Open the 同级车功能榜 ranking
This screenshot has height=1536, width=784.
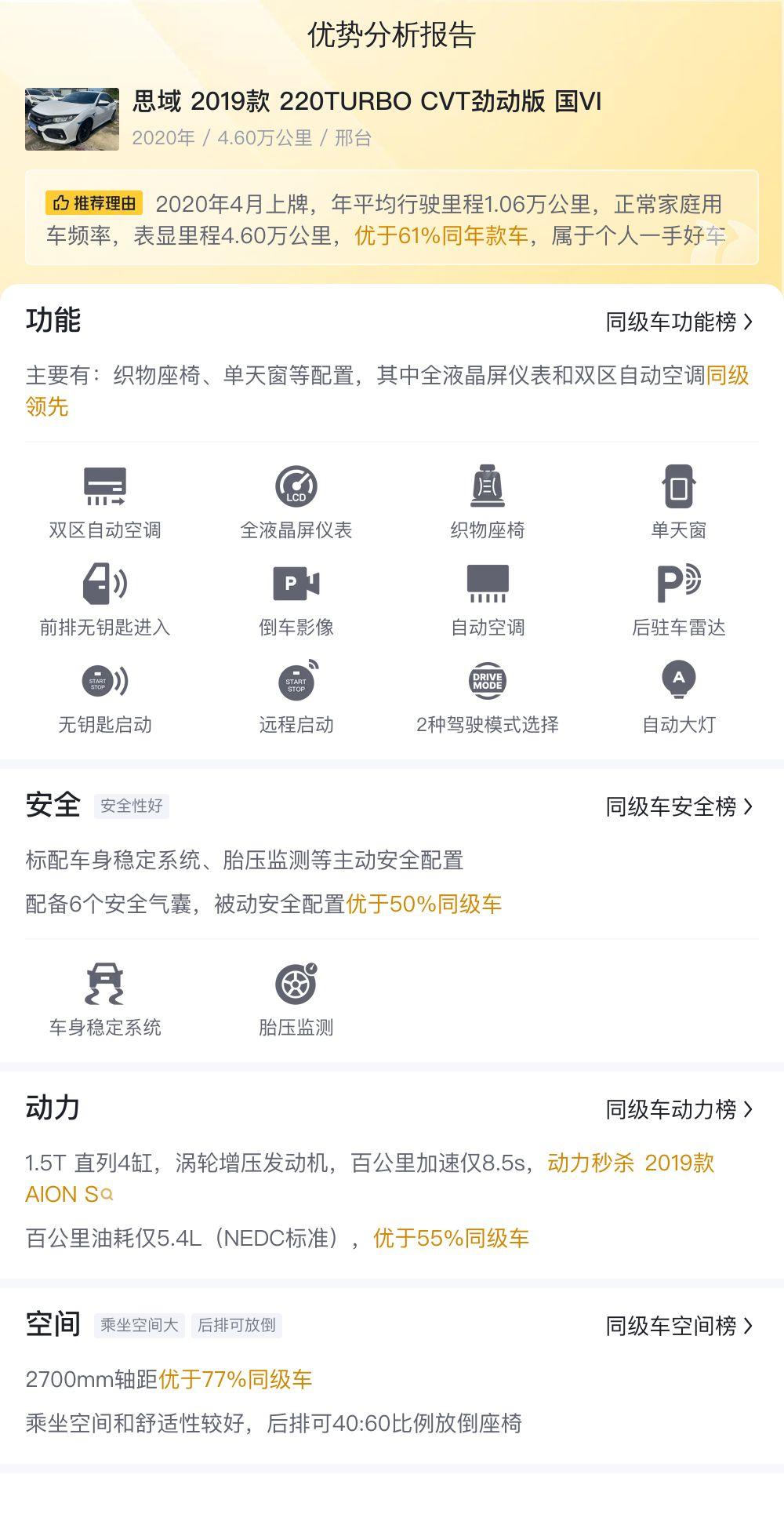(678, 322)
